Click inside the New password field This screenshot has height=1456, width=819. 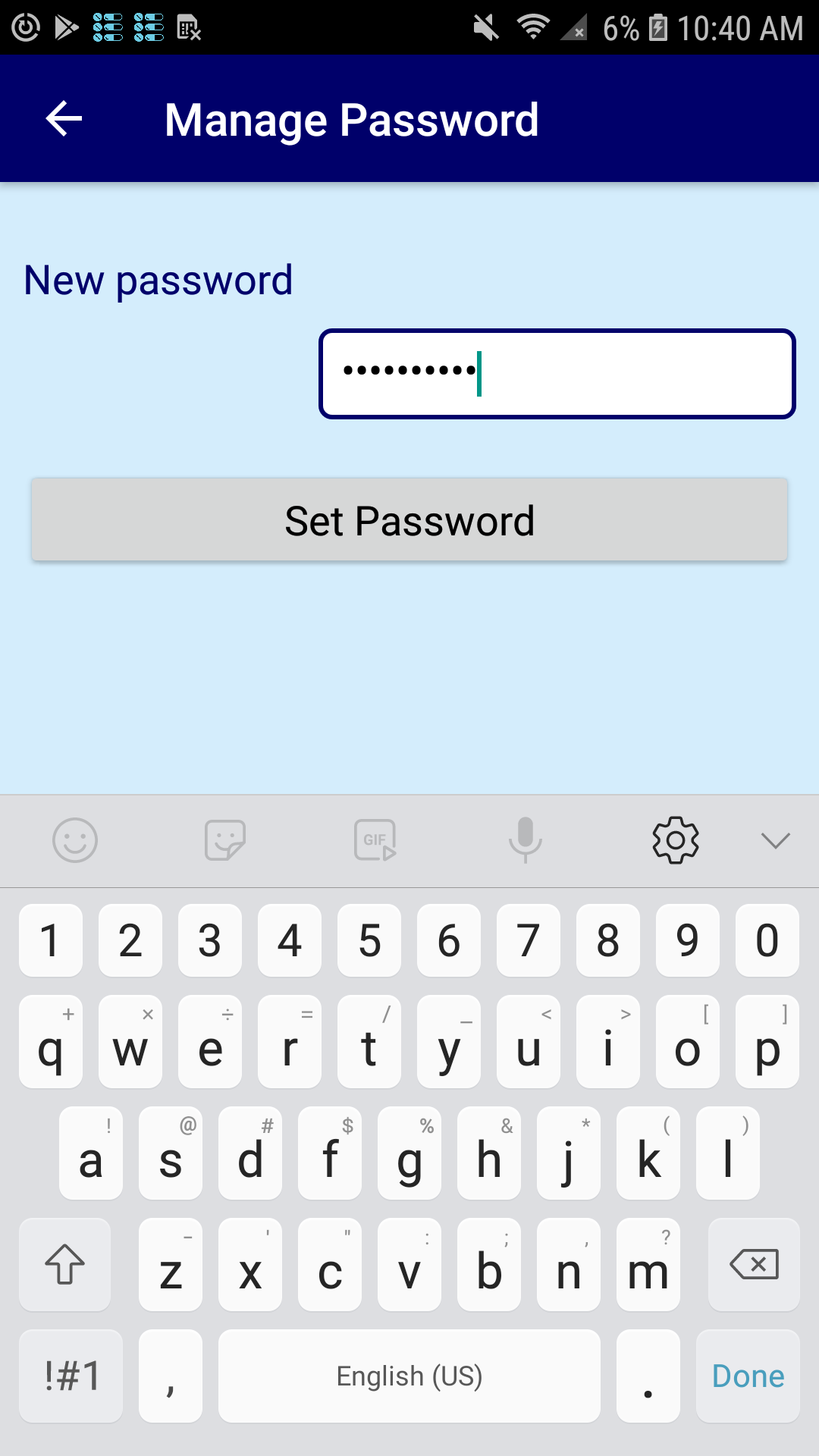pos(556,373)
